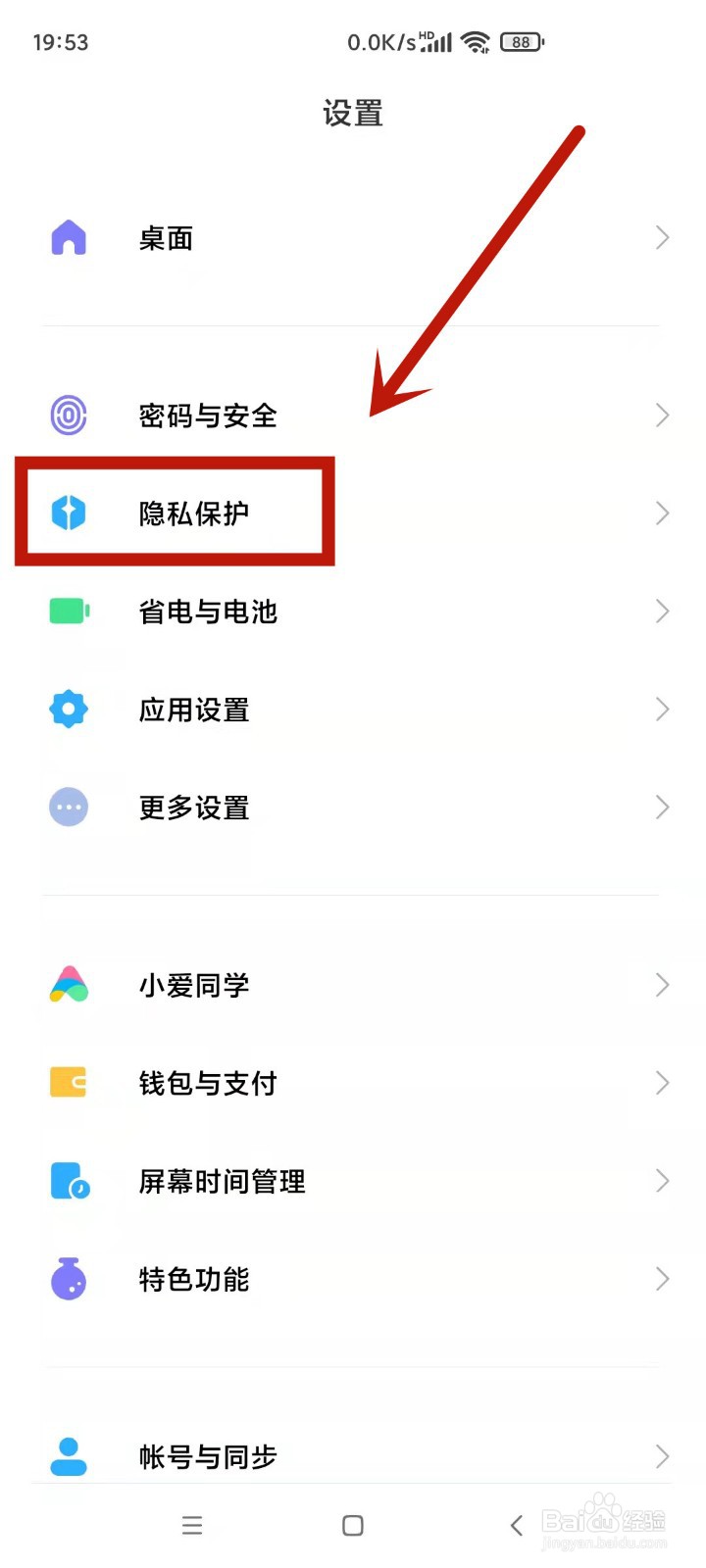Select the 省电与电池 battery icon
706x1568 pixels.
click(x=68, y=611)
